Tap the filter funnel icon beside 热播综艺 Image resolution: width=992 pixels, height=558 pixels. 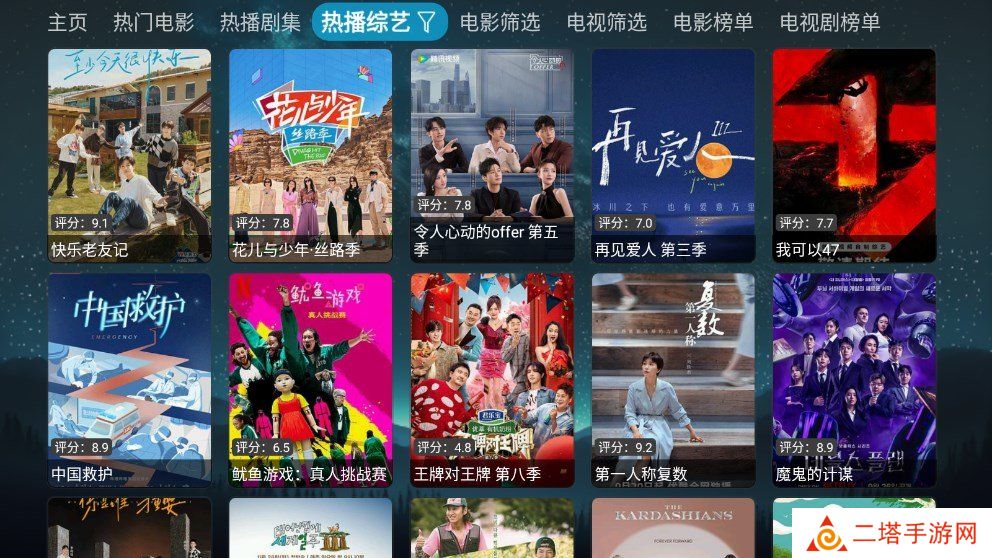tap(426, 21)
